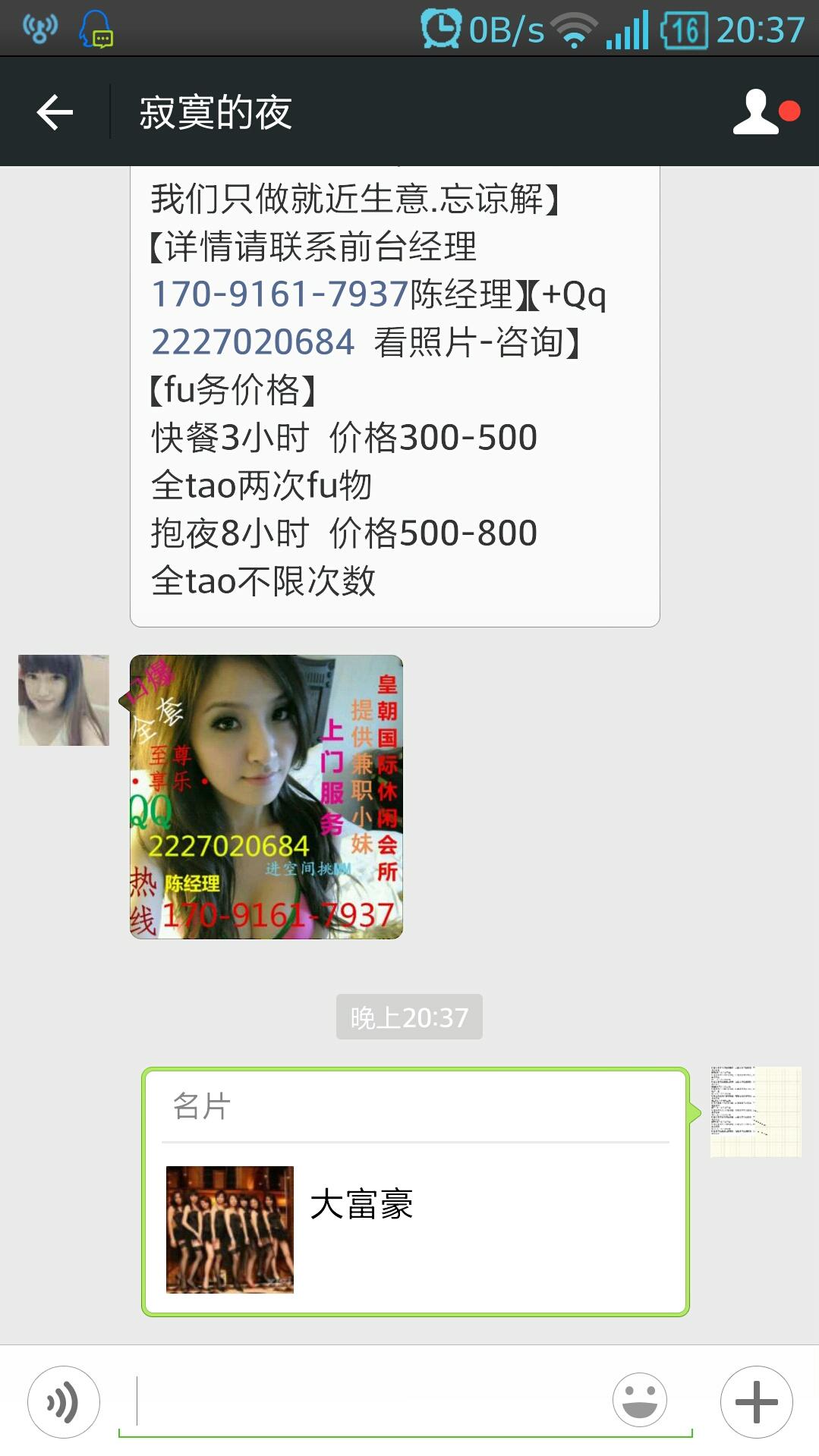Tap the signal strength bars icon
819x1456 pixels.
(628, 29)
